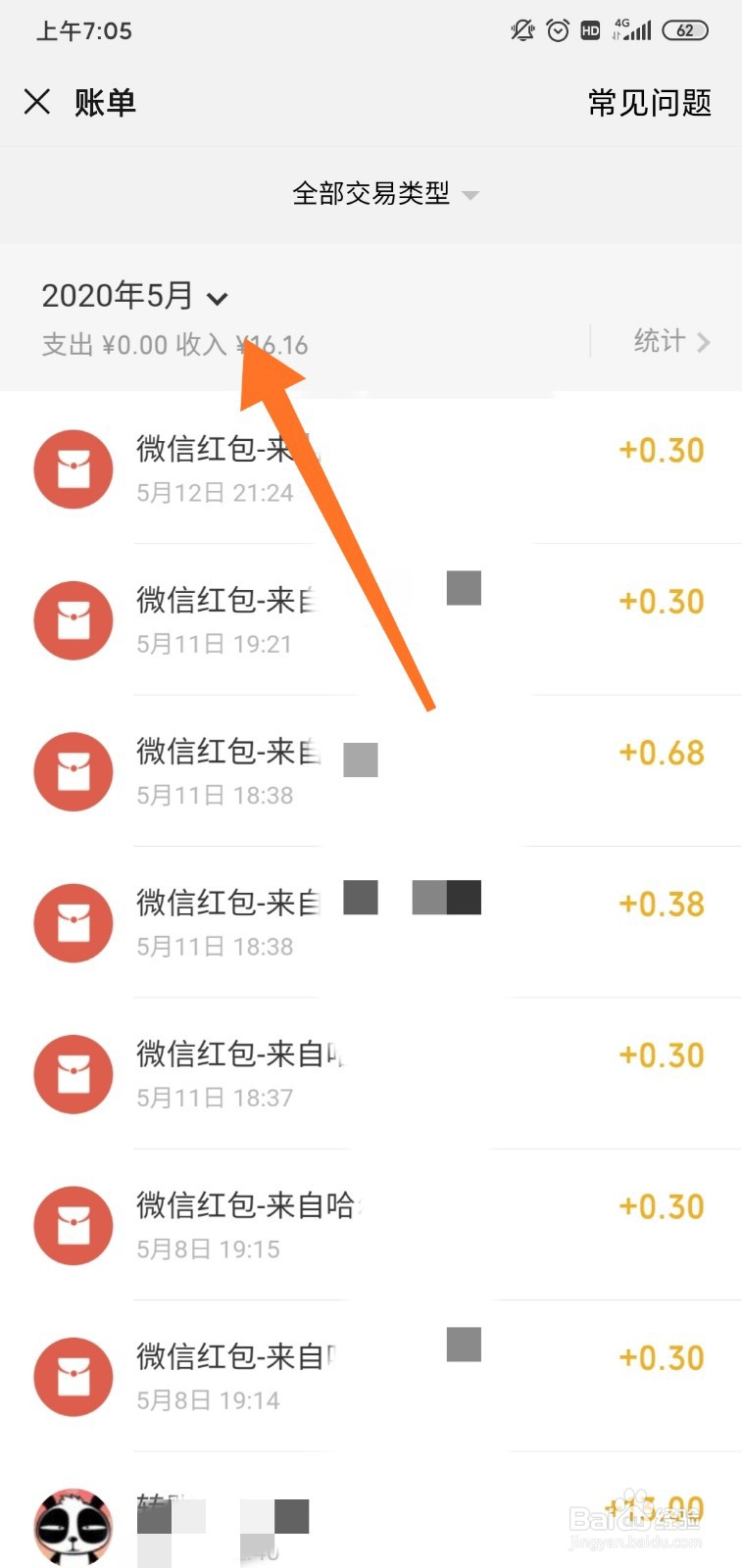This screenshot has height=1568, width=742.
Task: Tap the panda avatar on the bottom transaction
Action: point(73,1524)
